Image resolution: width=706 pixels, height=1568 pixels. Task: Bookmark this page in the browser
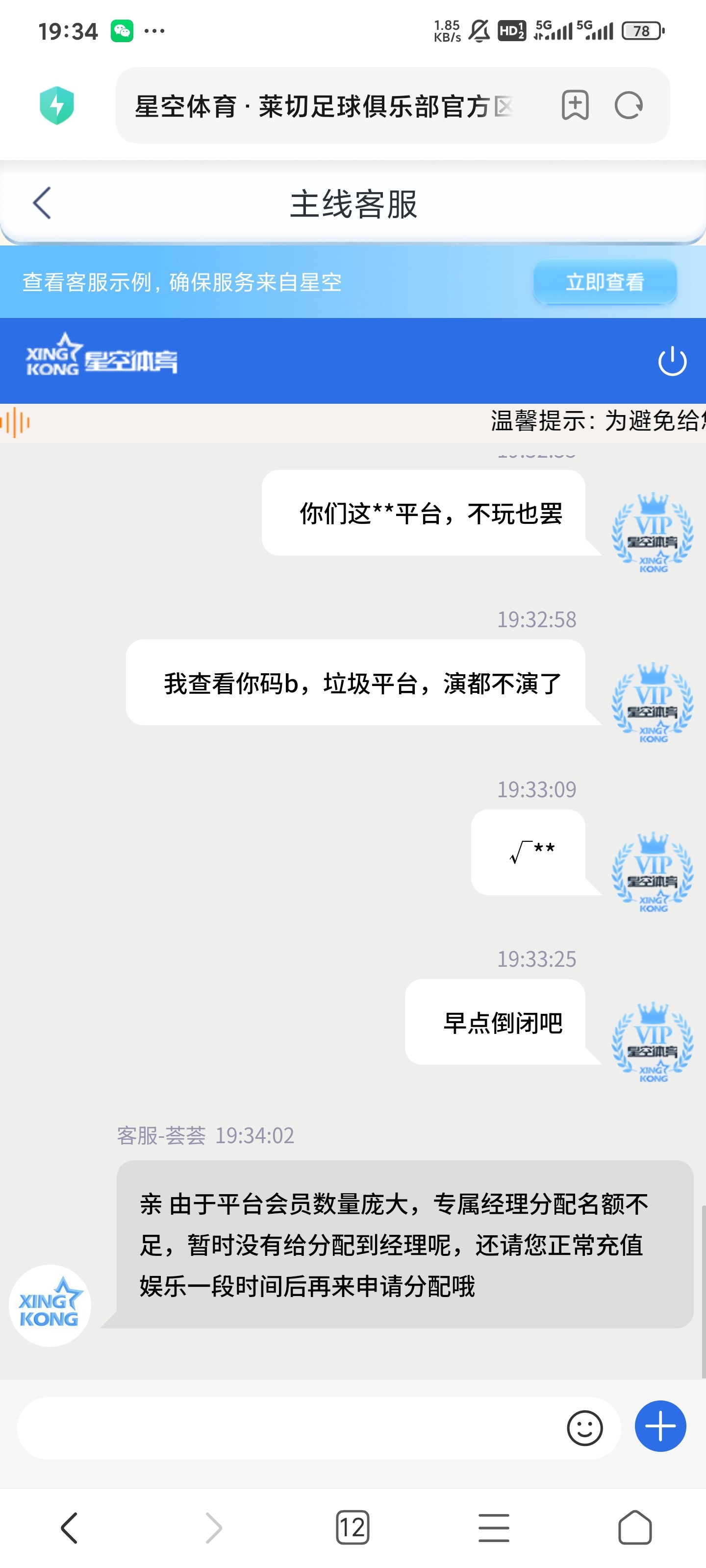[575, 105]
